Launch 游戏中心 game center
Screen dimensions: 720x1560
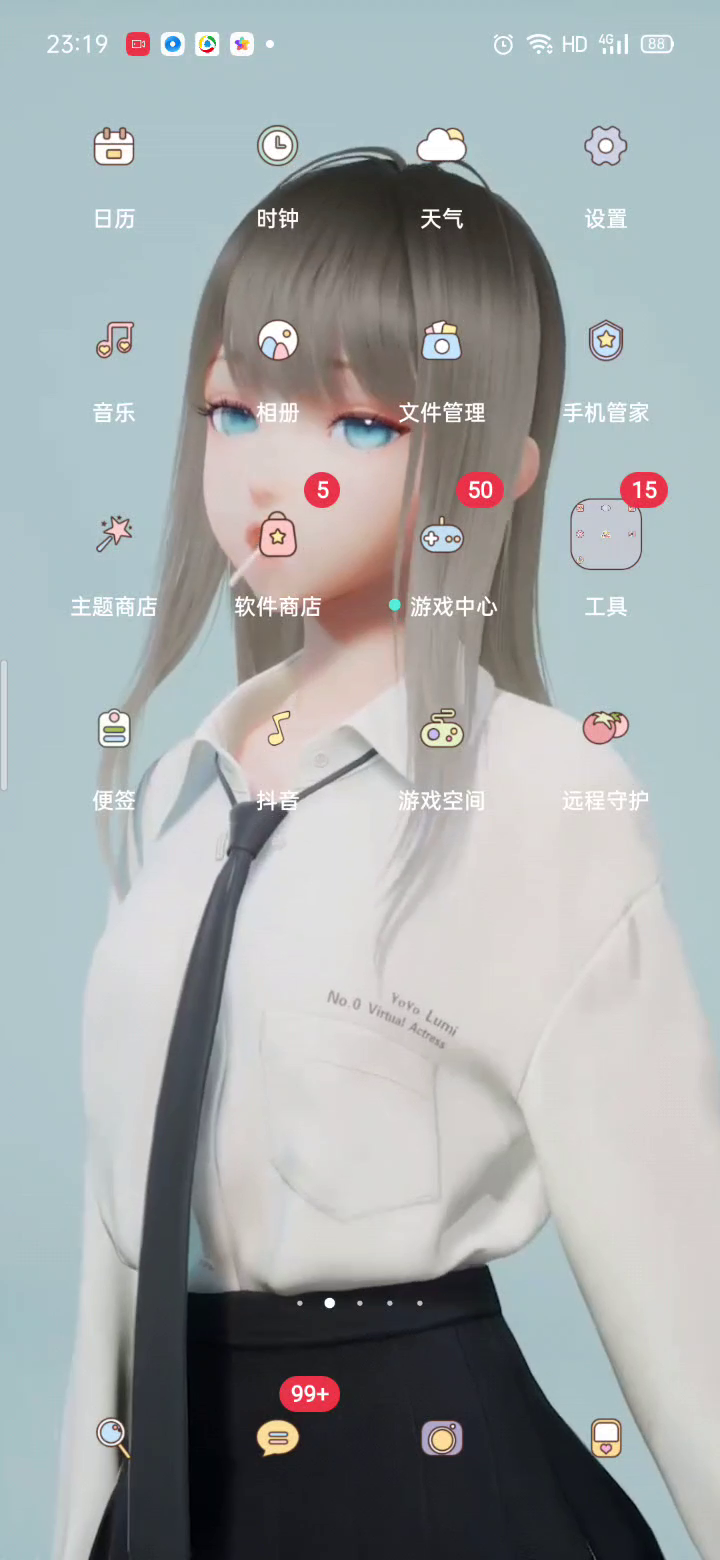441,535
